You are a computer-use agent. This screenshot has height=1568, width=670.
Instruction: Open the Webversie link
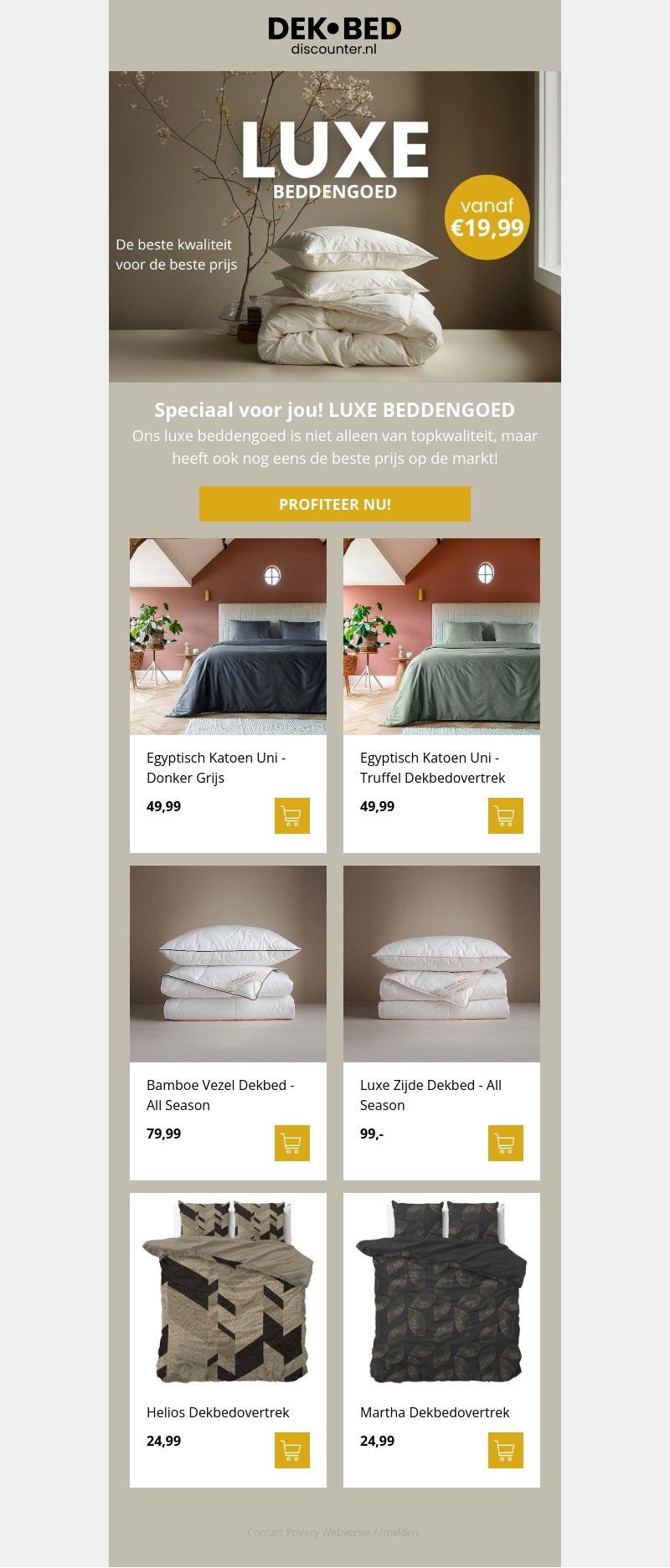tap(346, 1532)
